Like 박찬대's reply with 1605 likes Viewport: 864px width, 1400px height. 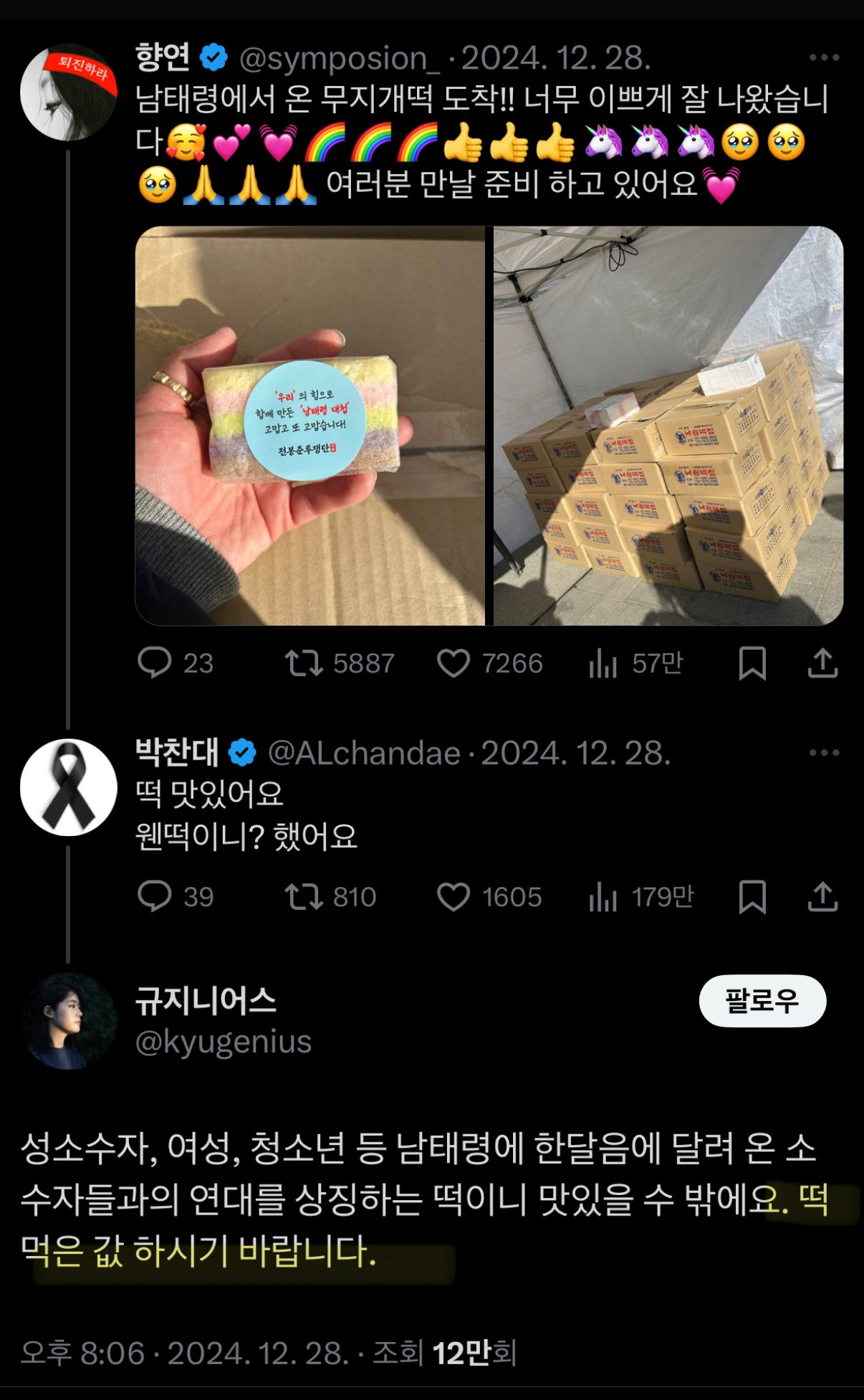[453, 896]
